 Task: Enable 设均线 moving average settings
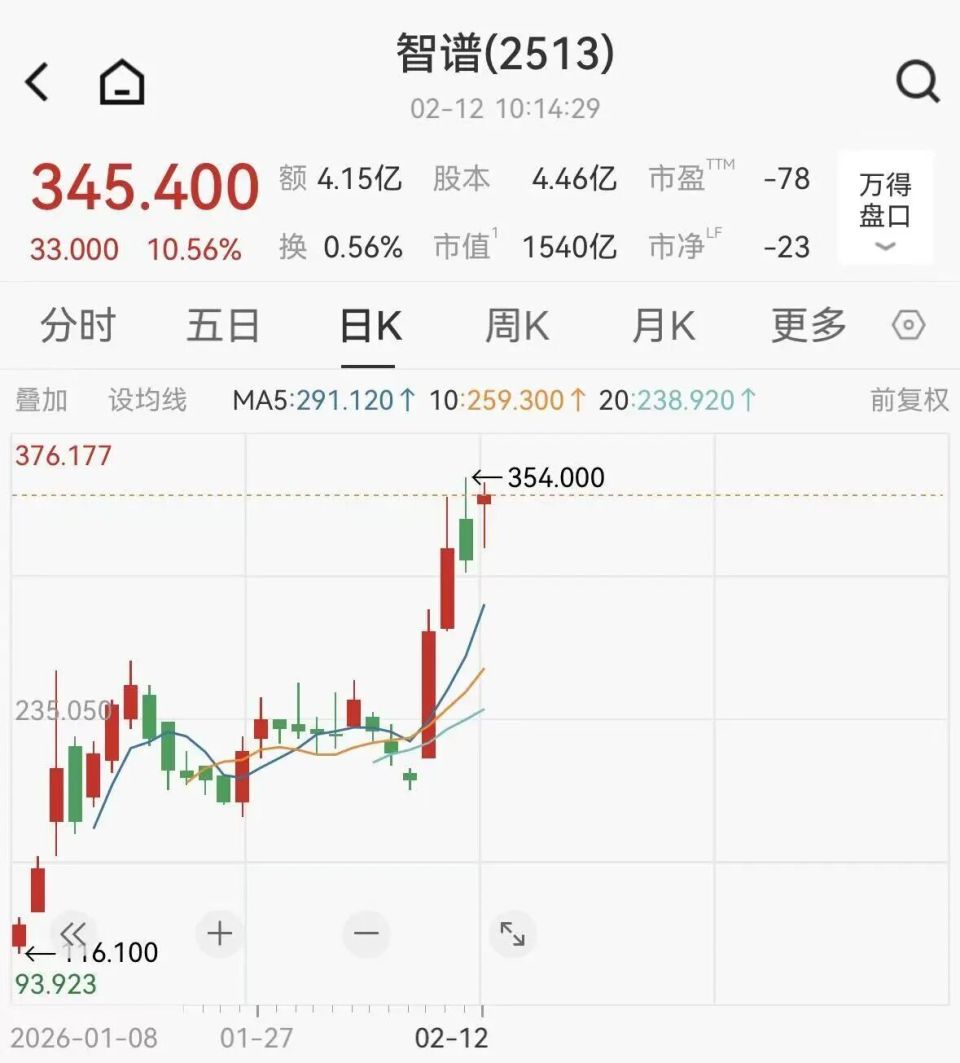146,399
